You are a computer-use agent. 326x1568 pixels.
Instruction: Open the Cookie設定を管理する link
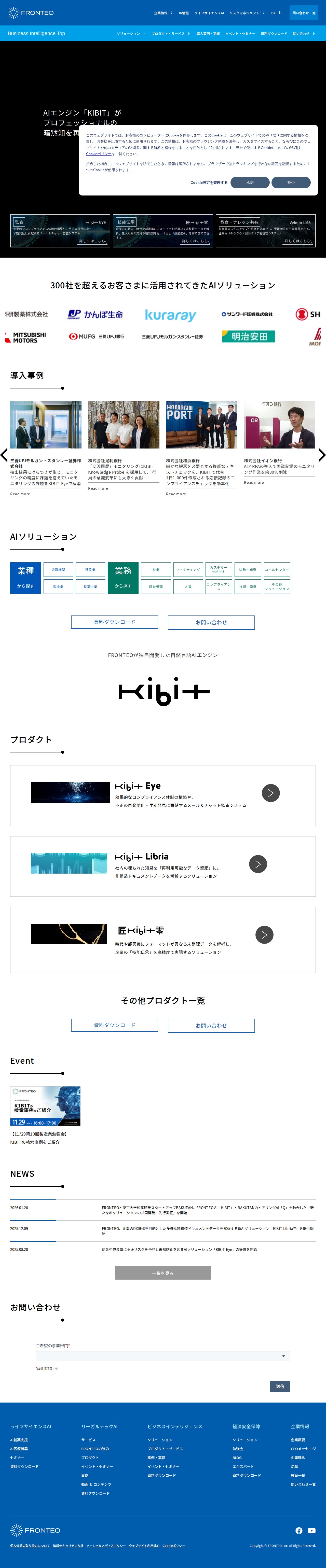point(208,183)
